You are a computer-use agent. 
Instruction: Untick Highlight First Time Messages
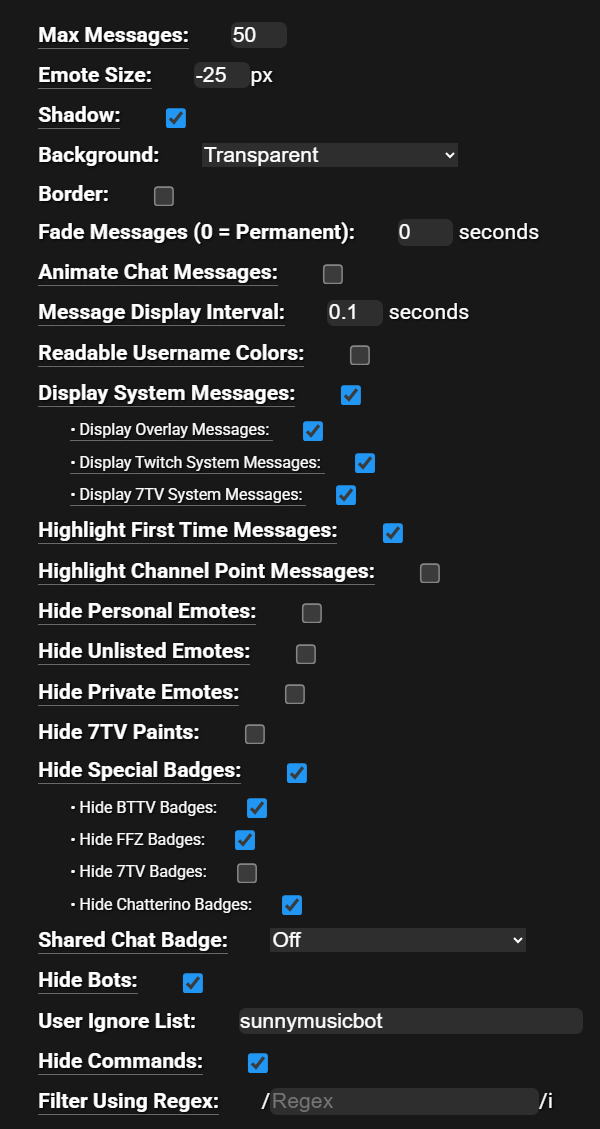(x=393, y=533)
